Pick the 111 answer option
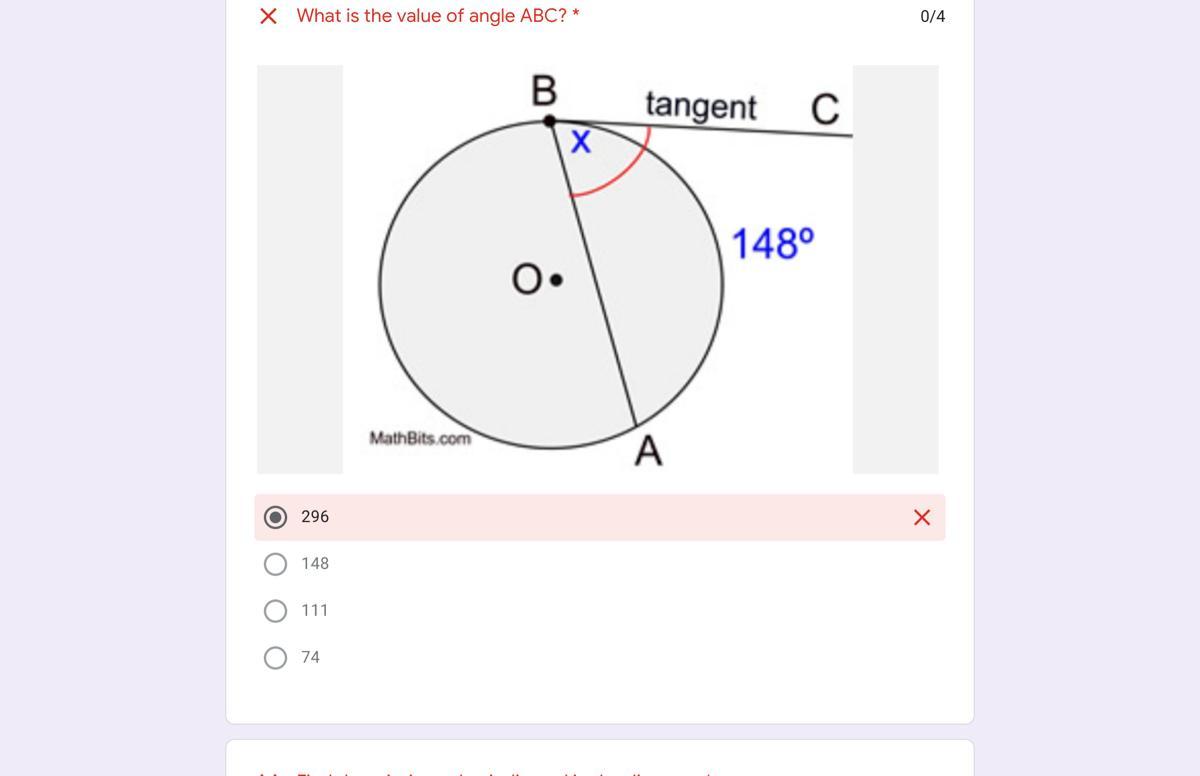Screen dimensions: 1200x776 coord(276,611)
